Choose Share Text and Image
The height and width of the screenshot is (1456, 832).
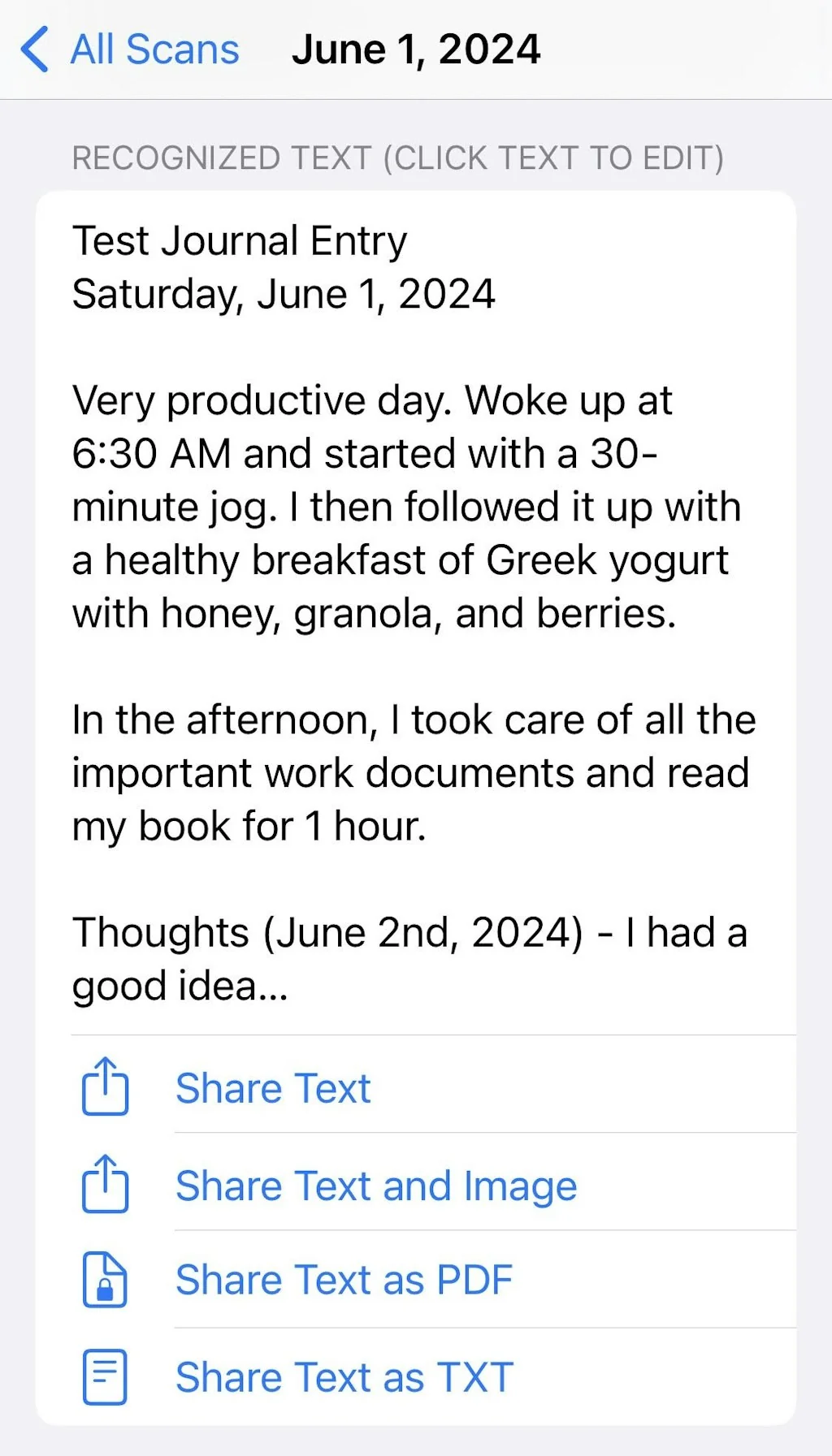click(375, 1186)
